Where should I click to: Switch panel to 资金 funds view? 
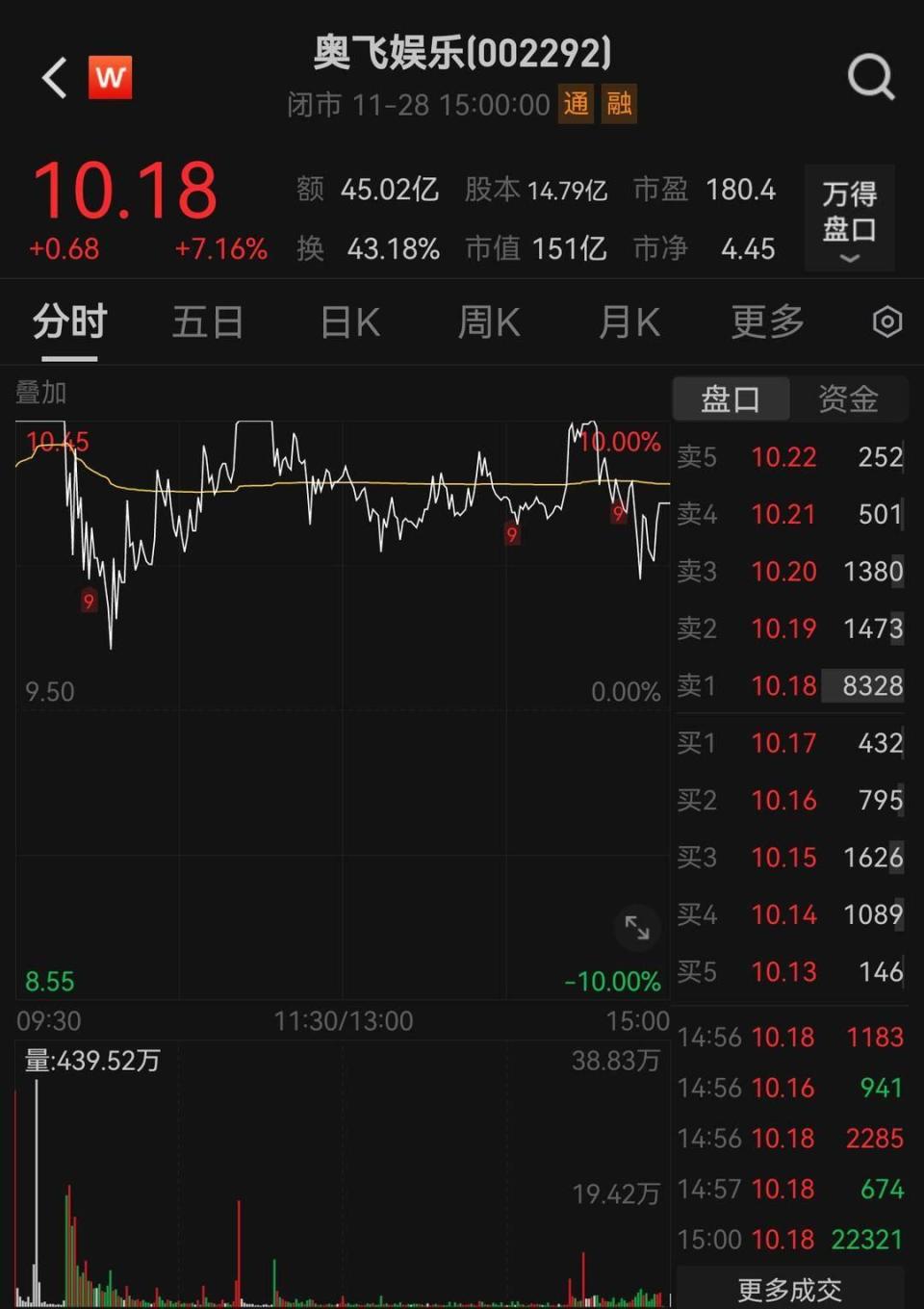(849, 398)
